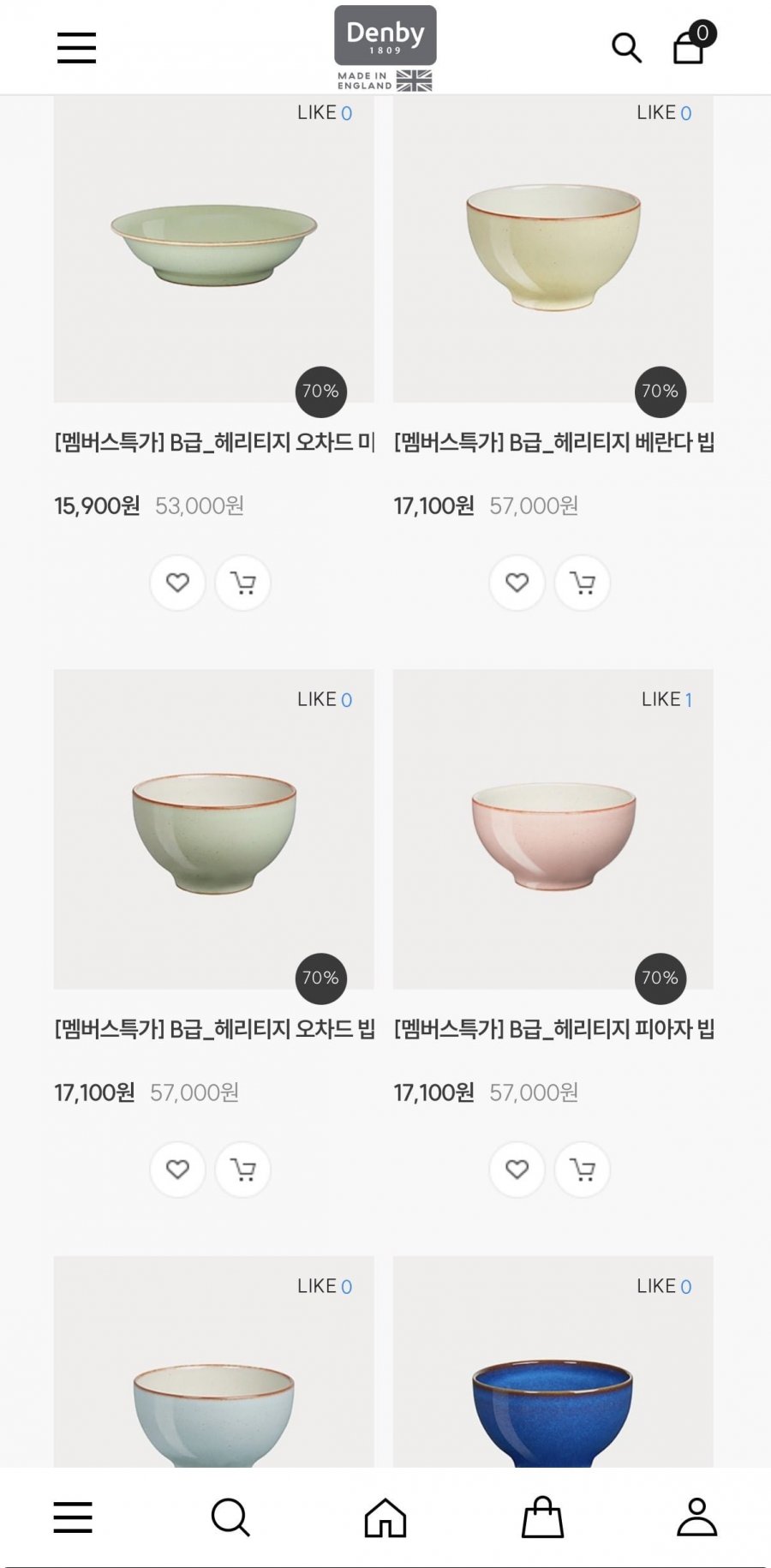Add the 헤리티지 베란다 bowl to cart
Viewport: 771px width, 1568px height.
coord(583,583)
